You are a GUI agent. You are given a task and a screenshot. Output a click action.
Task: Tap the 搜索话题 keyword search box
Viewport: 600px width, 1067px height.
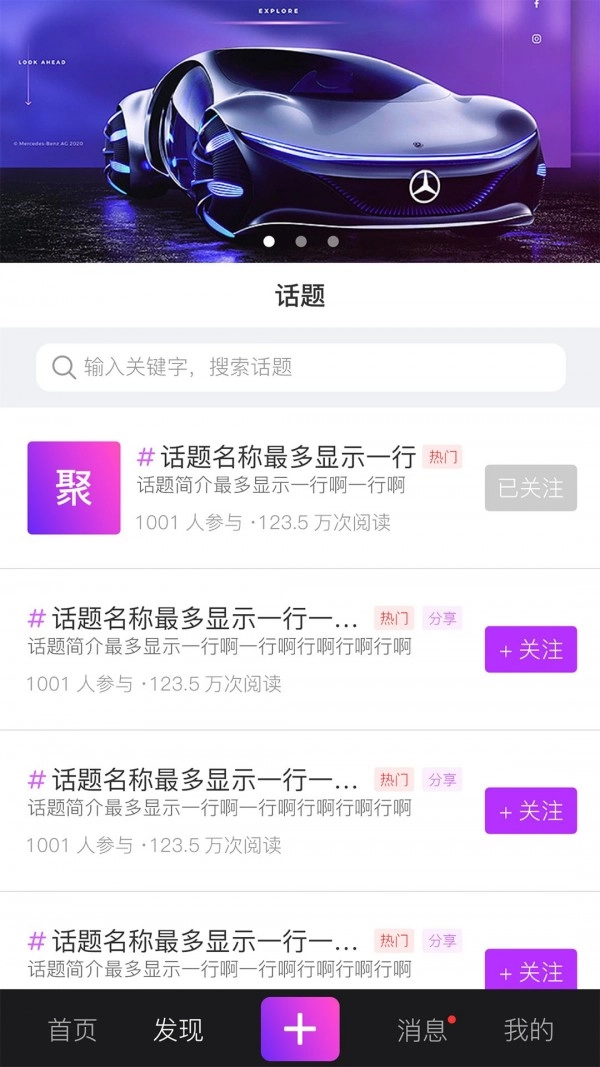click(300, 367)
